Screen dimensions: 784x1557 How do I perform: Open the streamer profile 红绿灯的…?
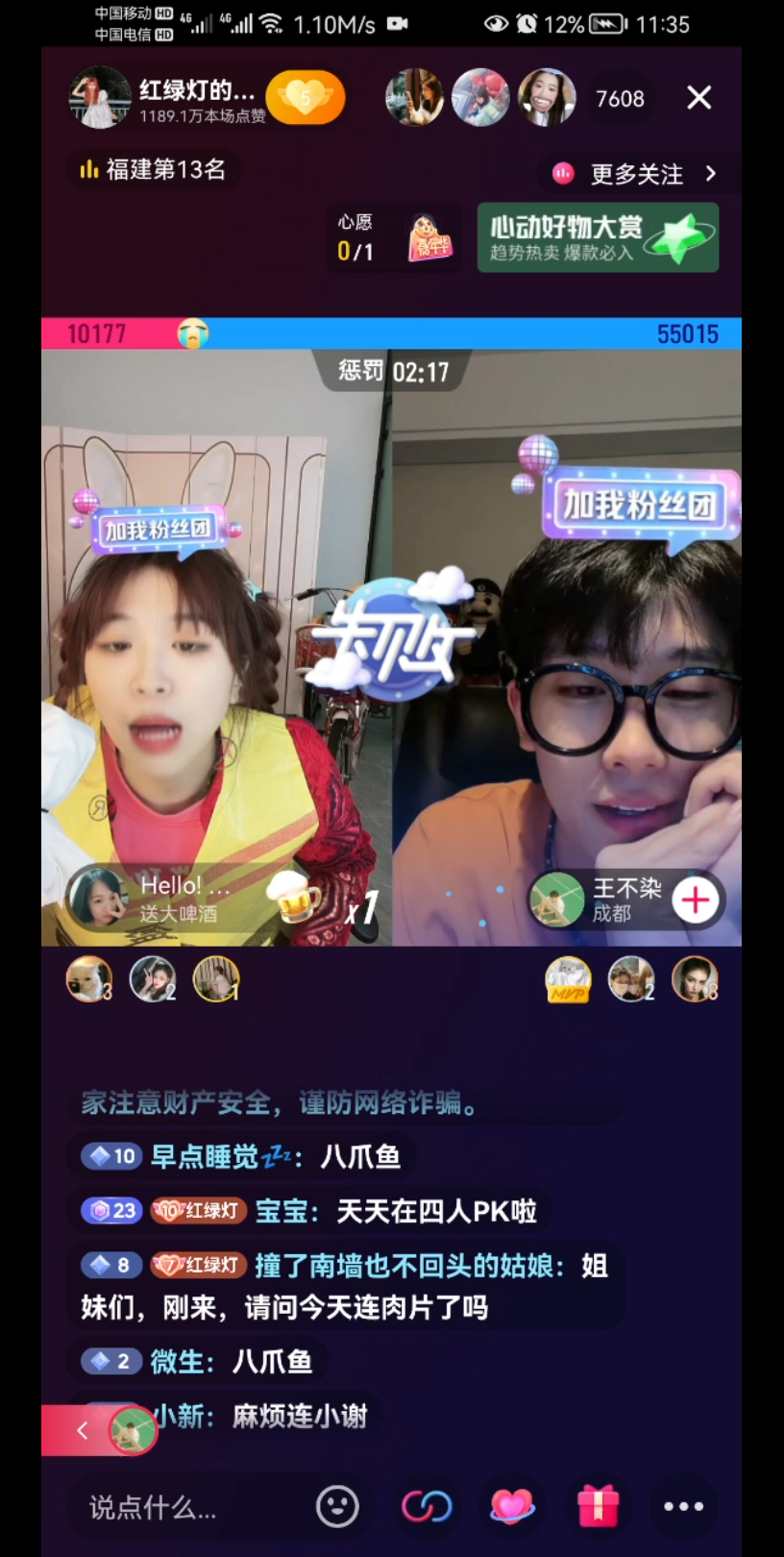tap(197, 91)
